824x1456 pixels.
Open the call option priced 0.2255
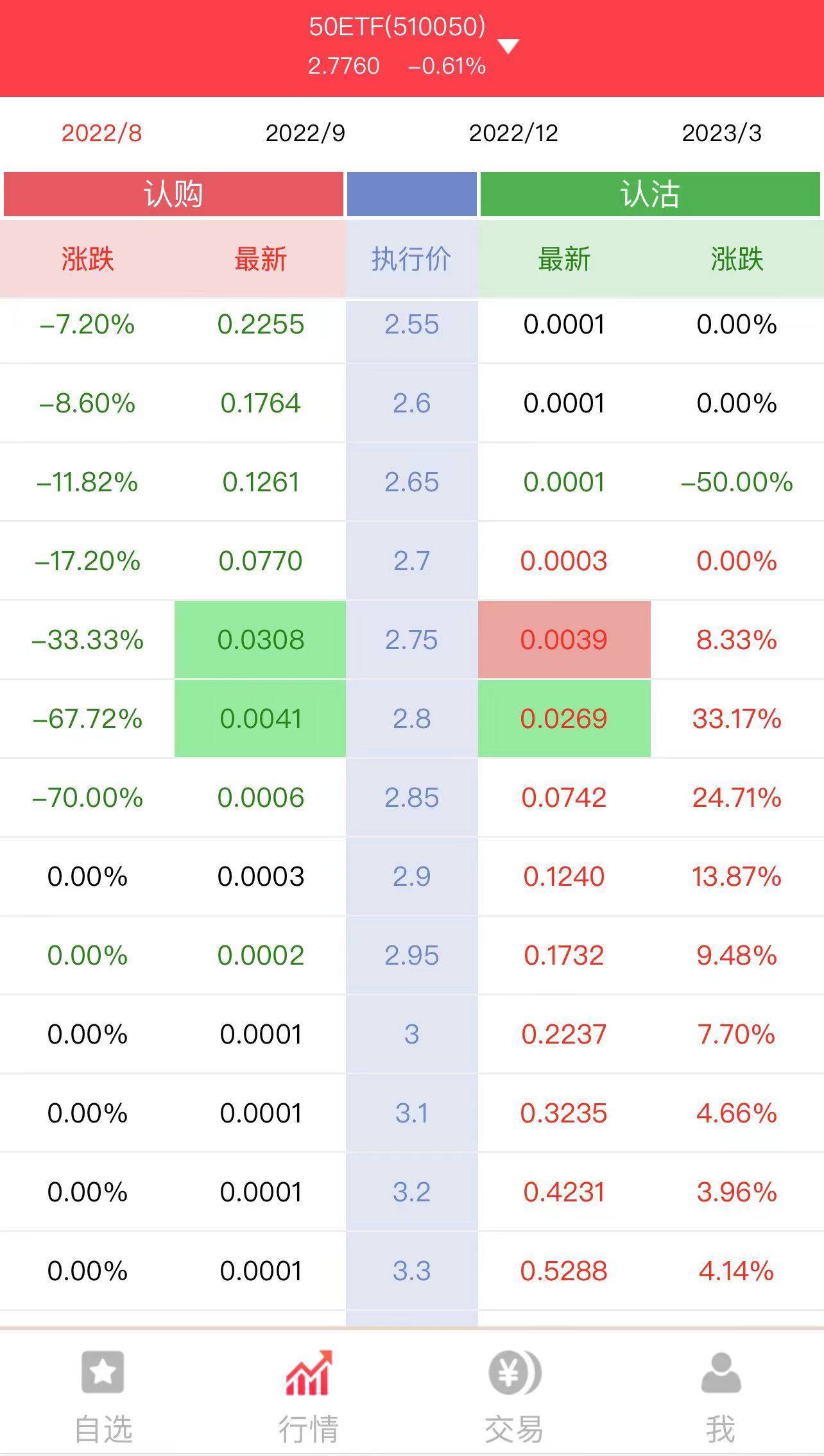[x=260, y=325]
